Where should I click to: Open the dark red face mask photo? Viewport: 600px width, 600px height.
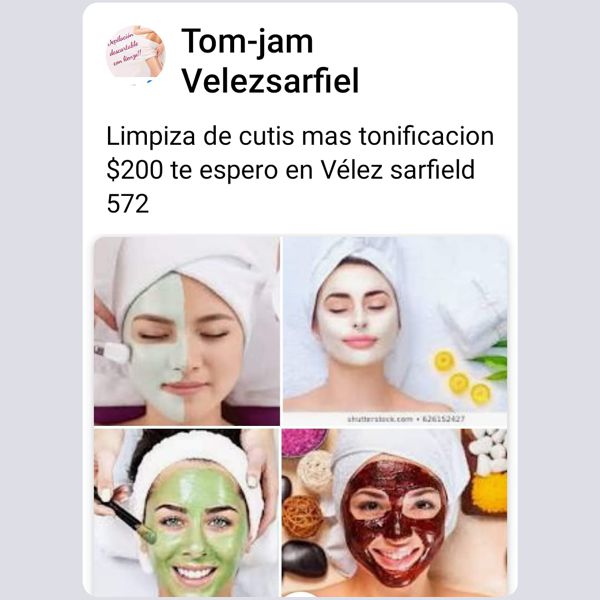pos(395,510)
